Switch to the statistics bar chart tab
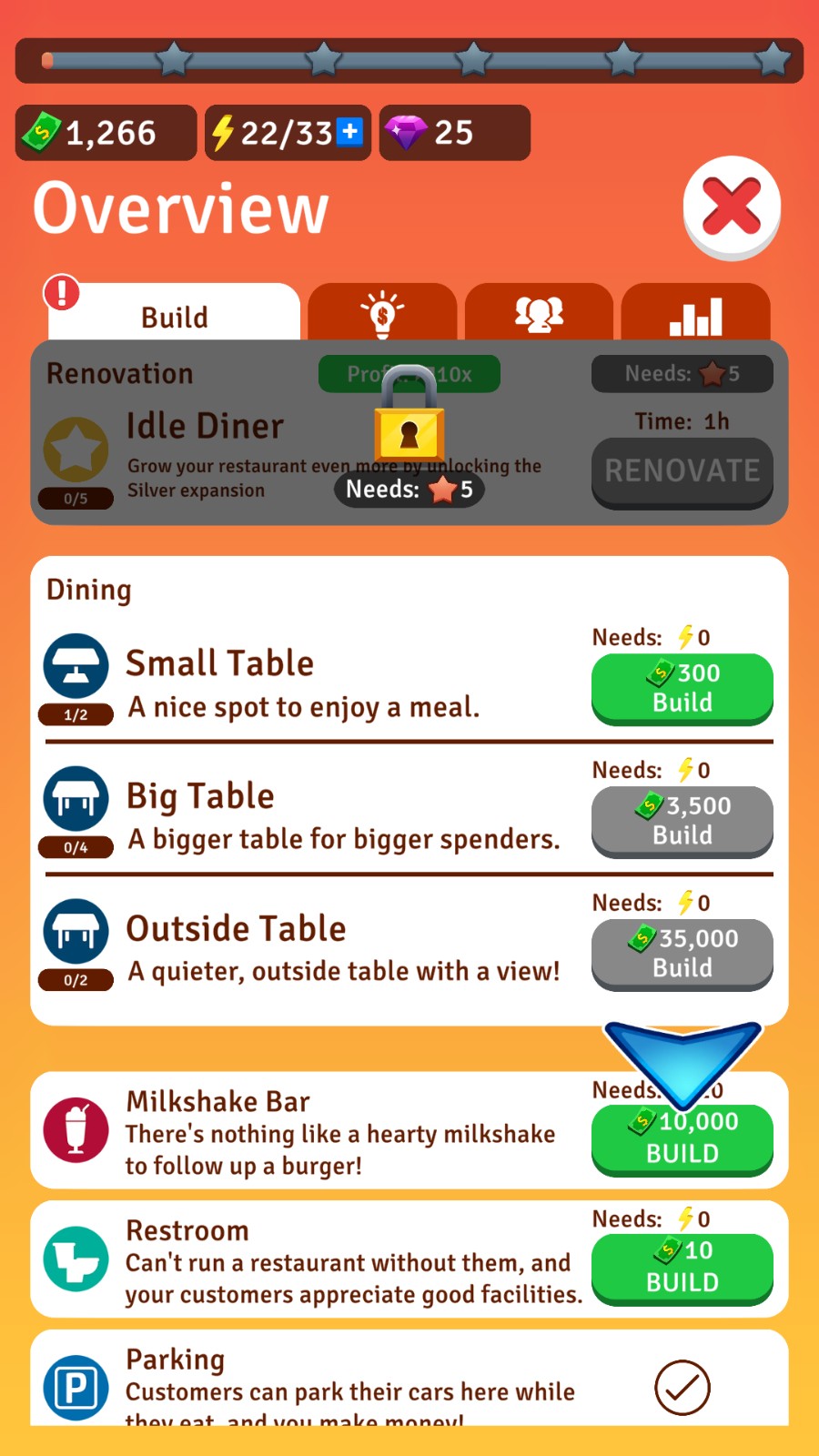The width and height of the screenshot is (819, 1456). (695, 314)
